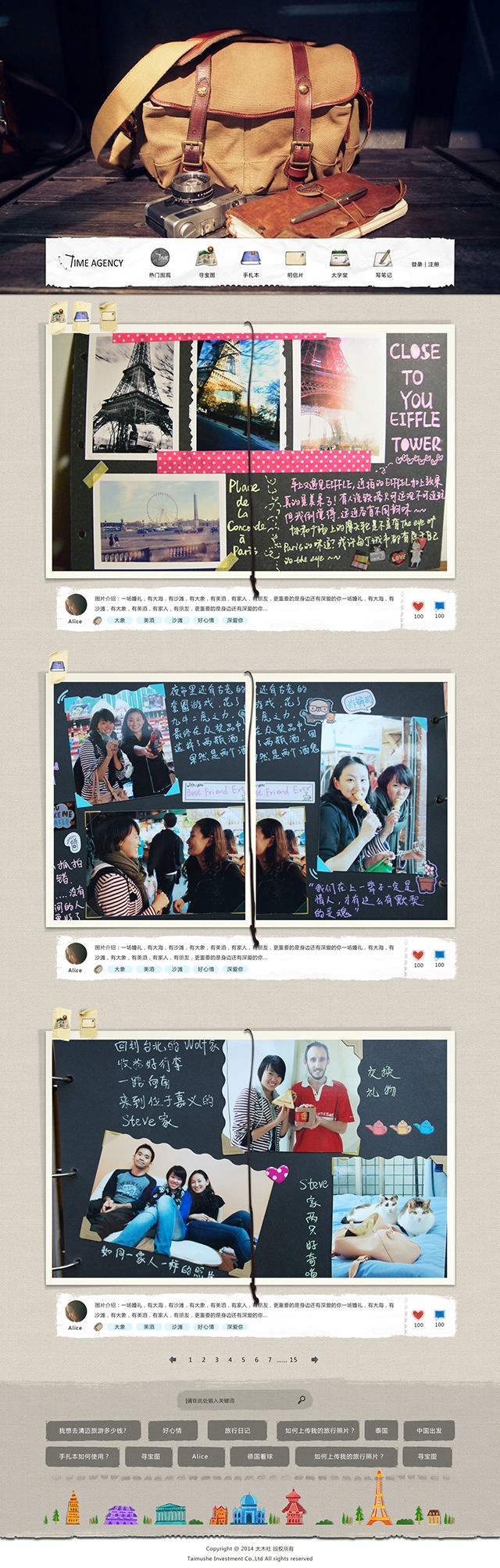Image resolution: width=500 pixels, height=1568 pixels.
Task: Select the 旅行日记 keyword tag
Action: click(x=237, y=1431)
